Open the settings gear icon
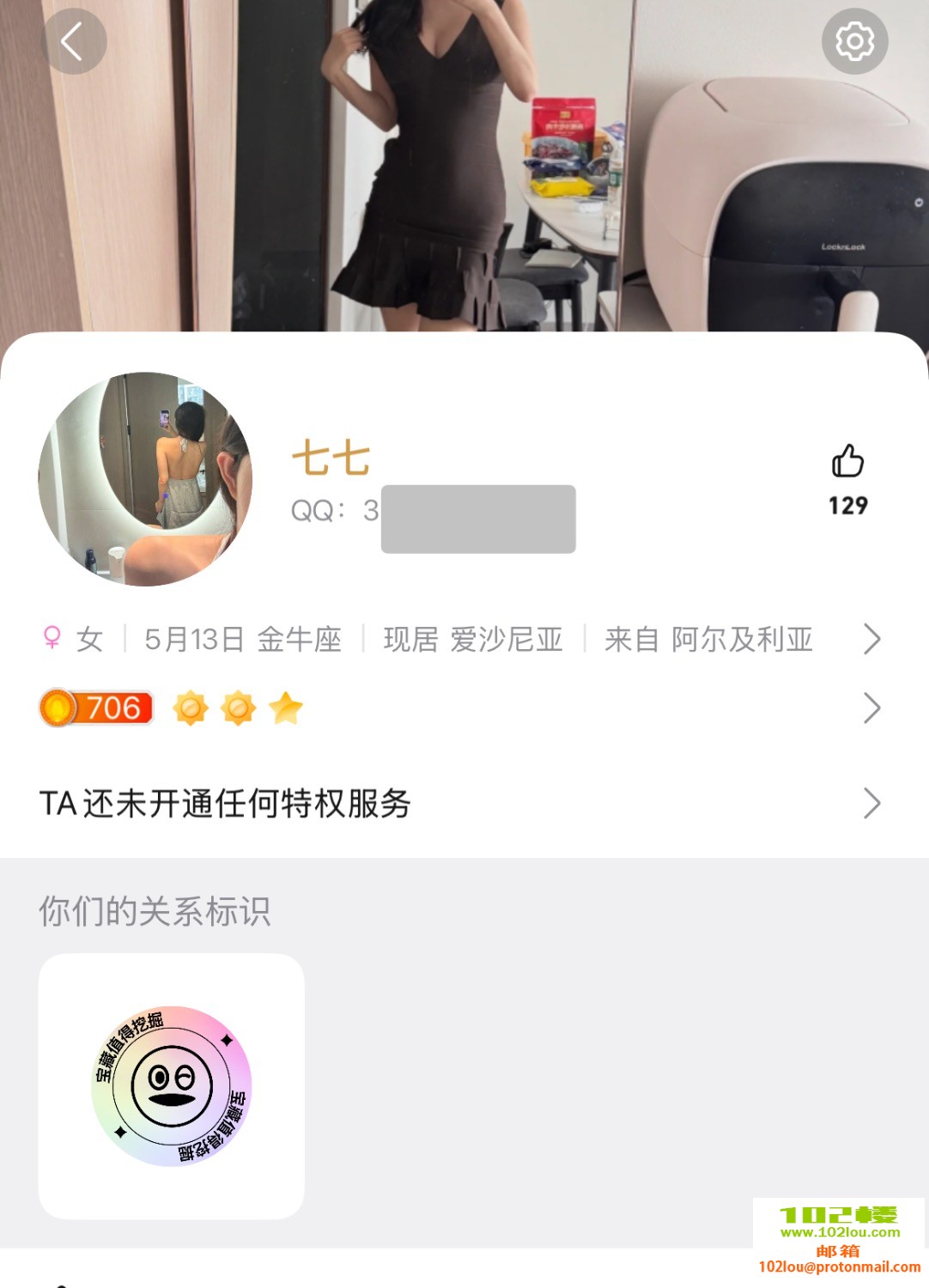The height and width of the screenshot is (1288, 929). click(853, 41)
